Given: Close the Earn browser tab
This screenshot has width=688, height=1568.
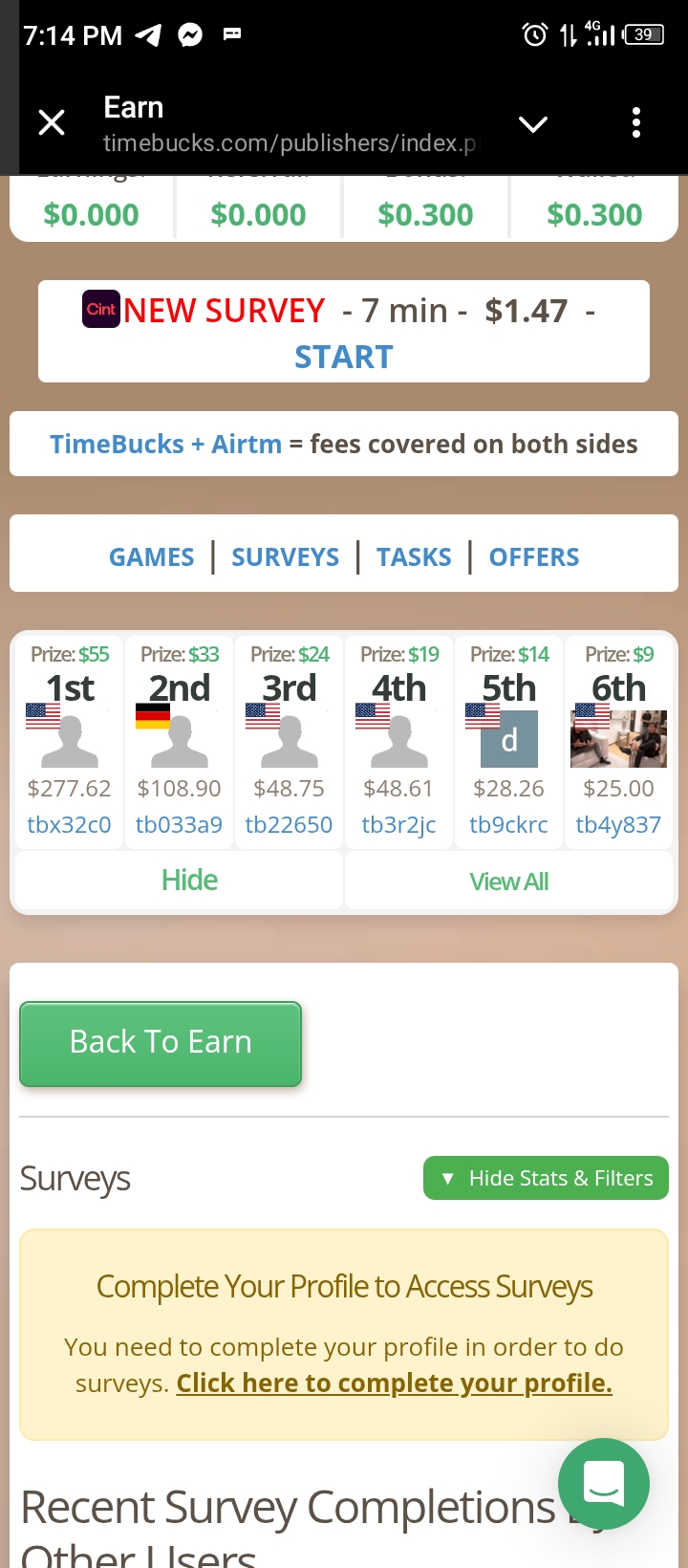Looking at the screenshot, I should pos(52,123).
